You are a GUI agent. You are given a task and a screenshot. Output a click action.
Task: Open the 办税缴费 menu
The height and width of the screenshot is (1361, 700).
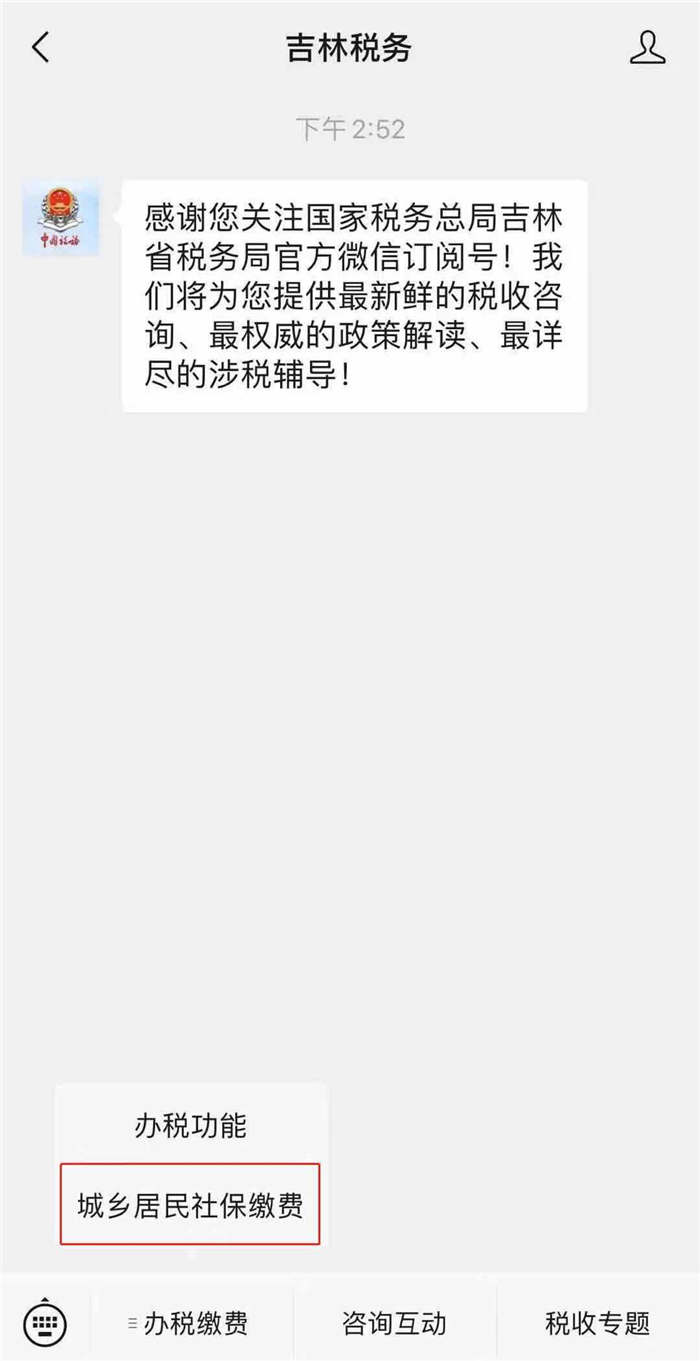192,1323
